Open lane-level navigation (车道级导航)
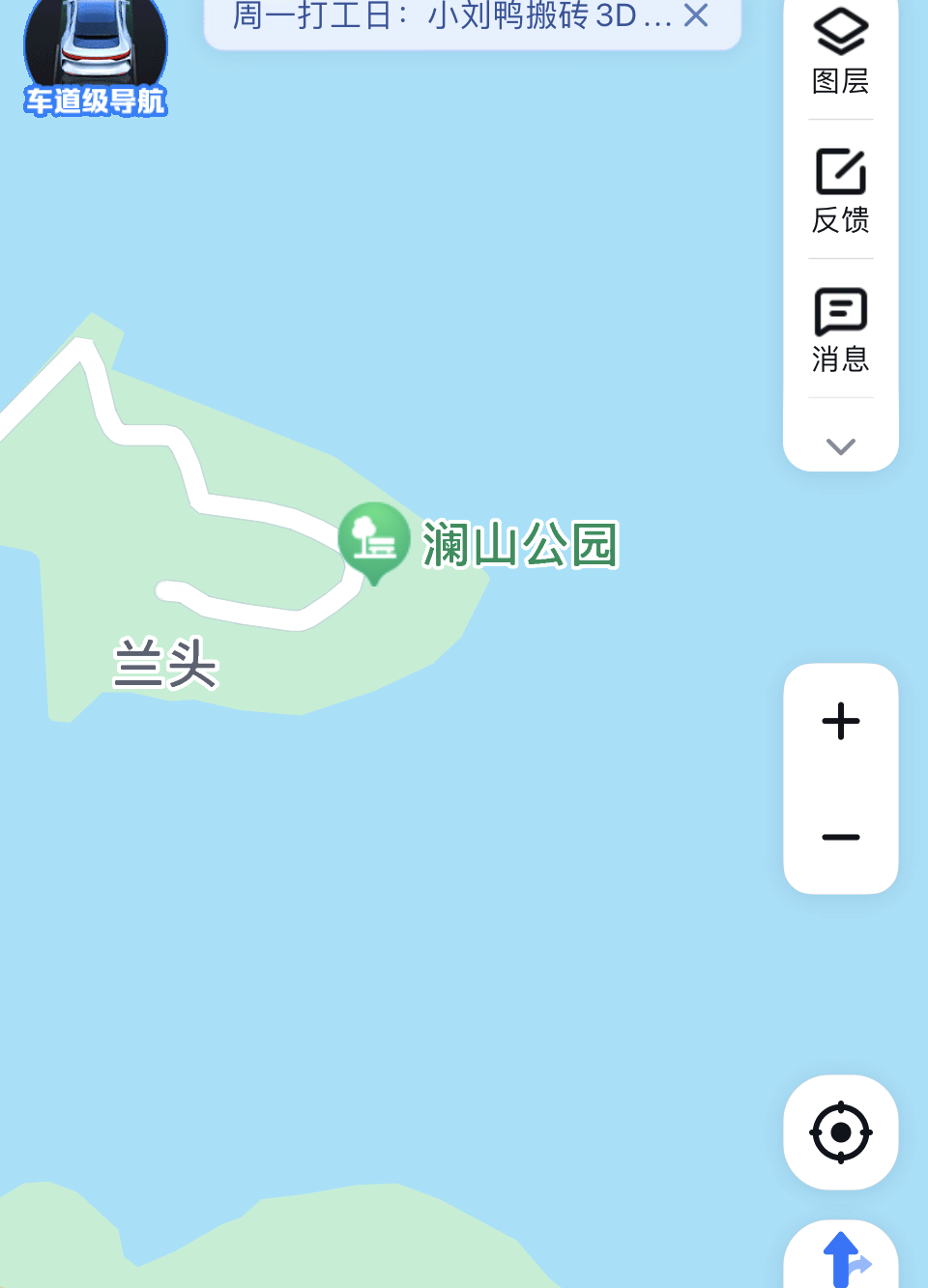This screenshot has width=928, height=1288. point(95,60)
